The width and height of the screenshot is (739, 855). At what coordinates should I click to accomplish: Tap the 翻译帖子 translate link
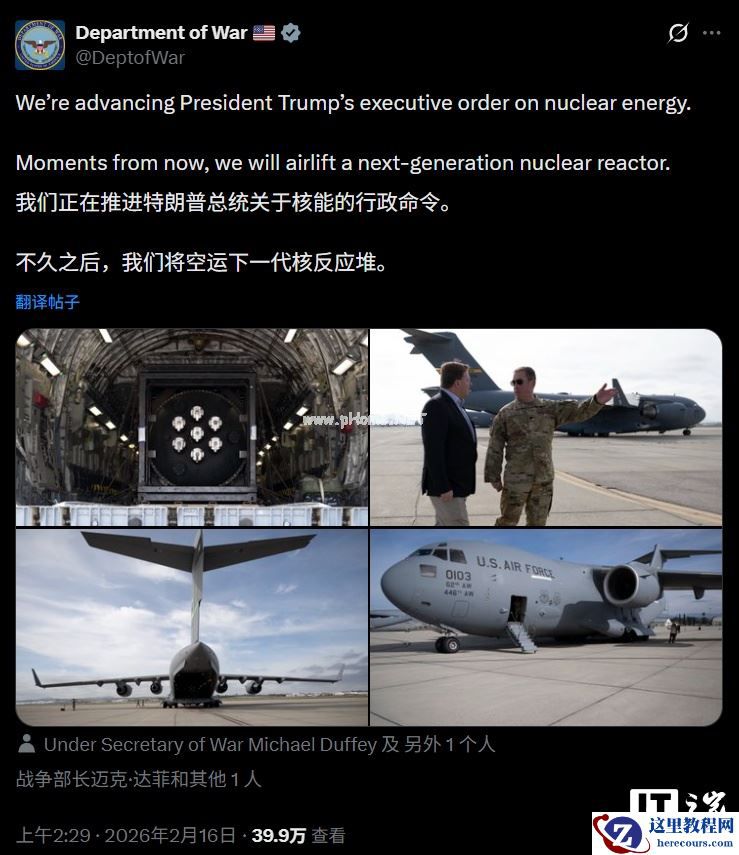pos(47,301)
